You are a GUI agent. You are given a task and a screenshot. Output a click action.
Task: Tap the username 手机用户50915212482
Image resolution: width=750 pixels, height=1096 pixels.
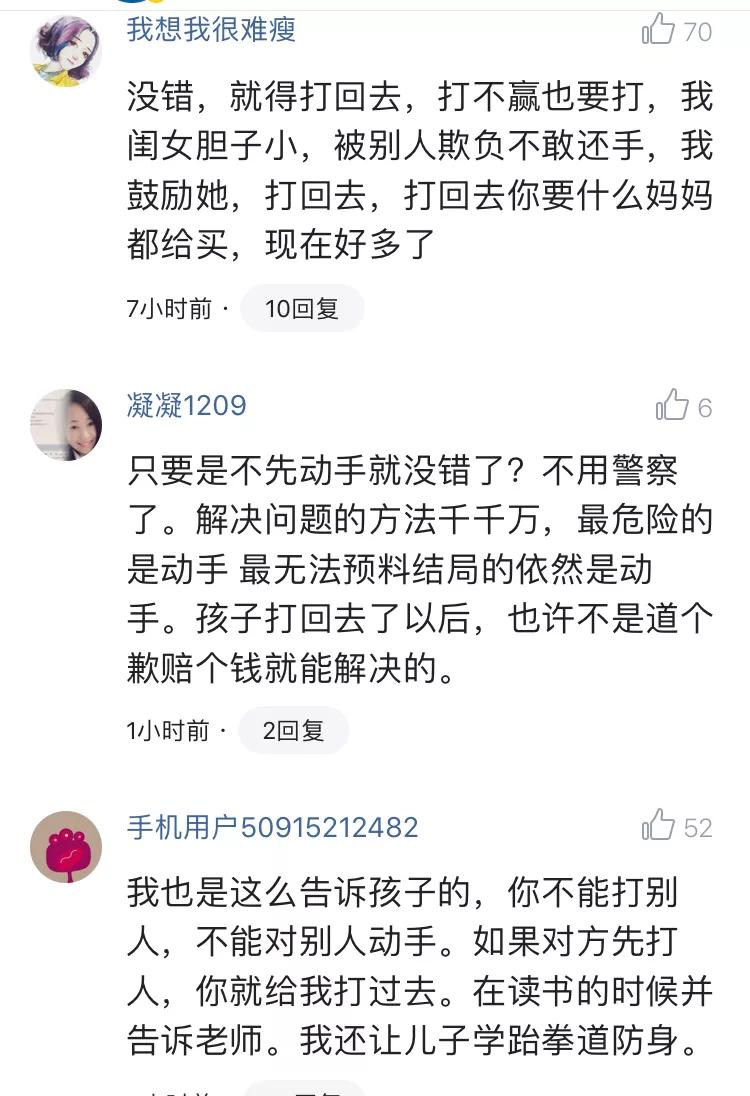pyautogui.click(x=272, y=828)
